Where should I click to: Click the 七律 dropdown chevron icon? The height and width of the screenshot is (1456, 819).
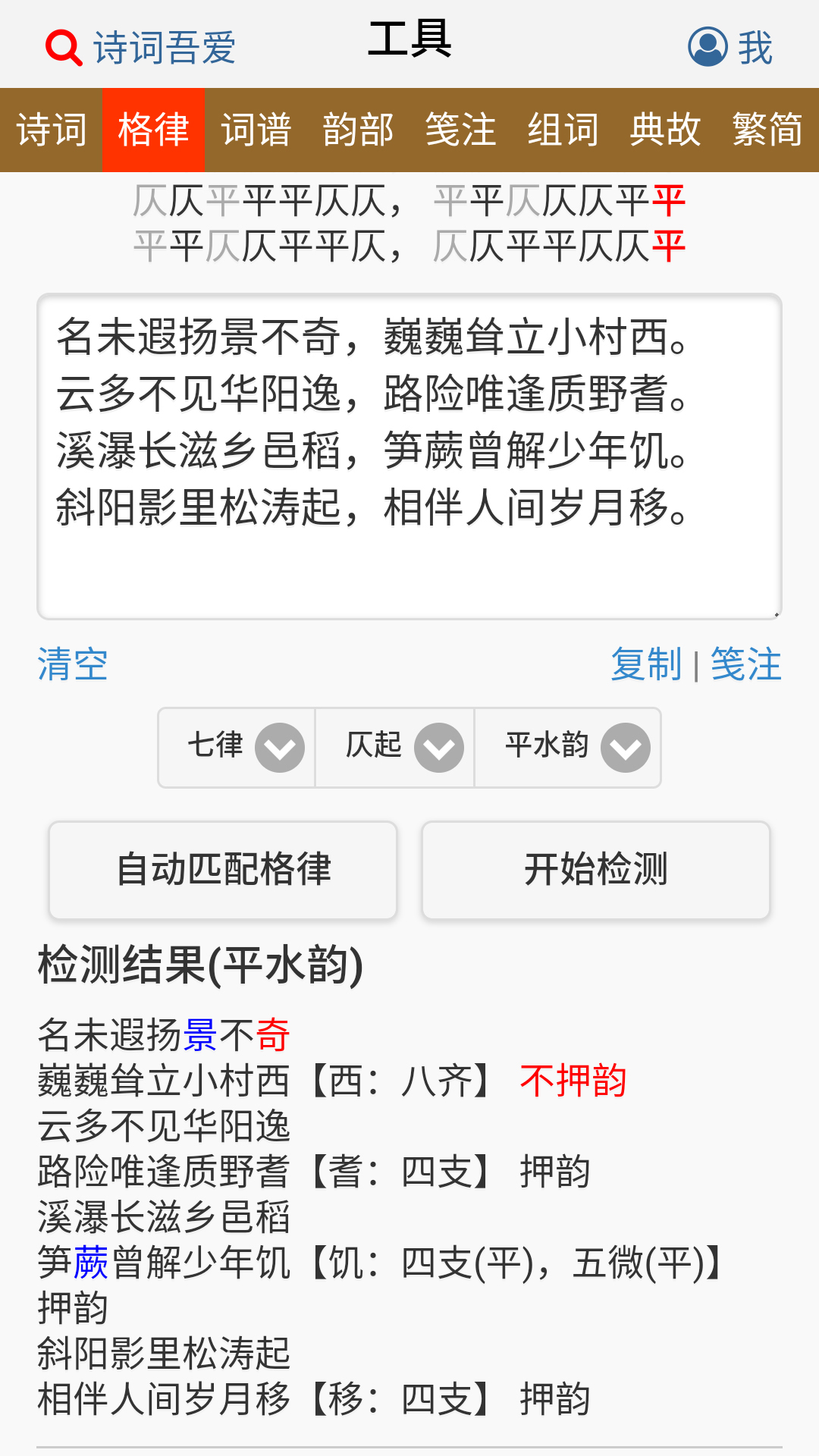[x=281, y=748]
